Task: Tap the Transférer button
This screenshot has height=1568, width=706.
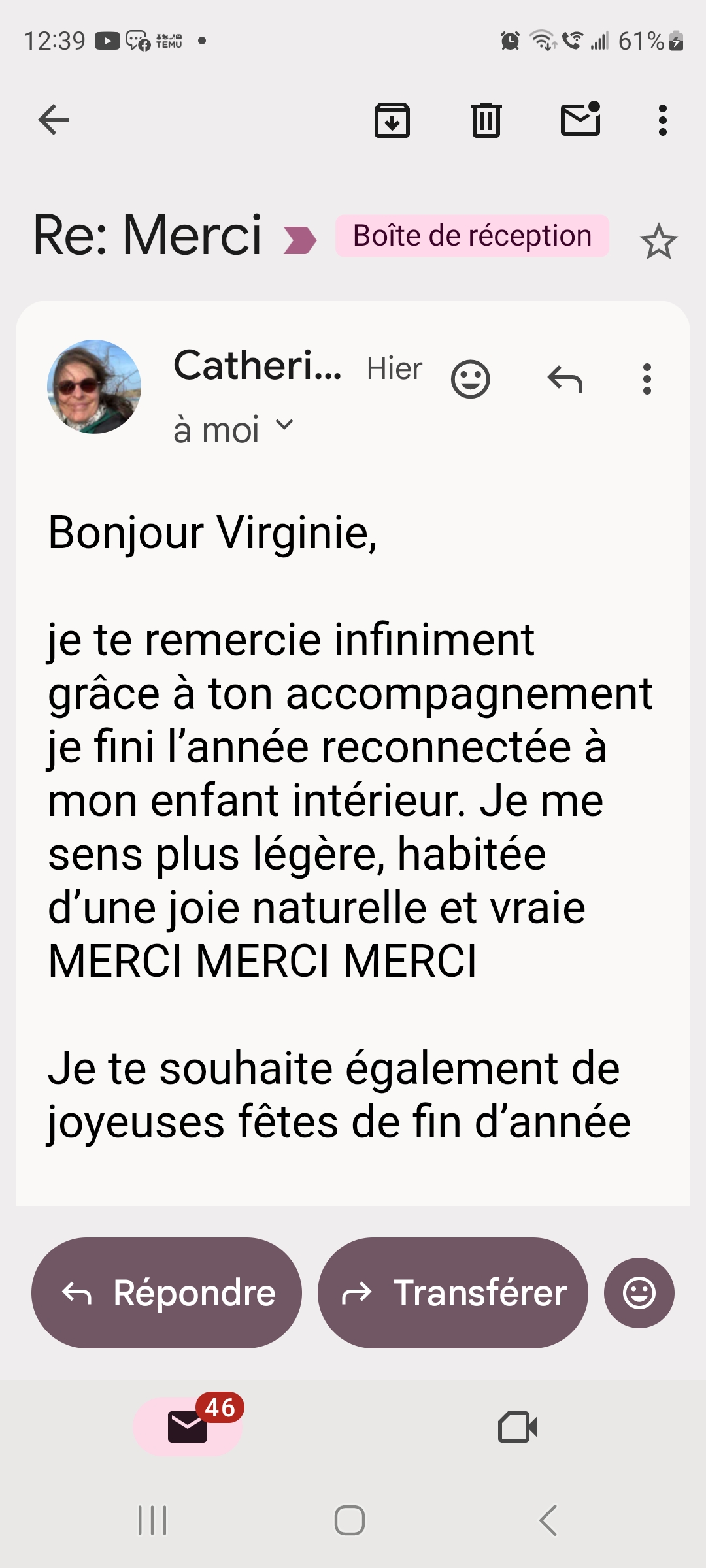Action: click(x=452, y=1292)
